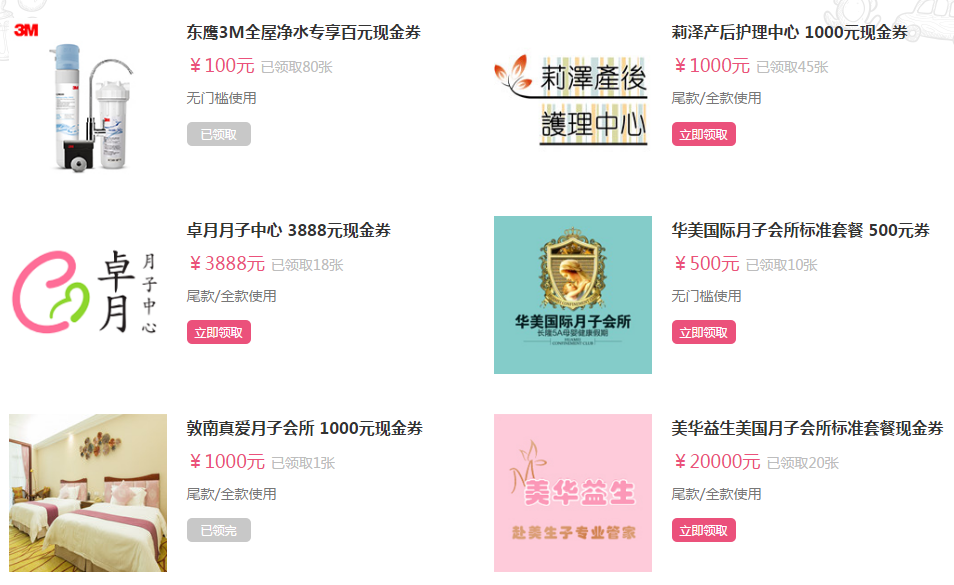954x585 pixels.
Task: Tap 立即领取 for 卓月月子中心 3888元 coupon
Action: [x=218, y=332]
